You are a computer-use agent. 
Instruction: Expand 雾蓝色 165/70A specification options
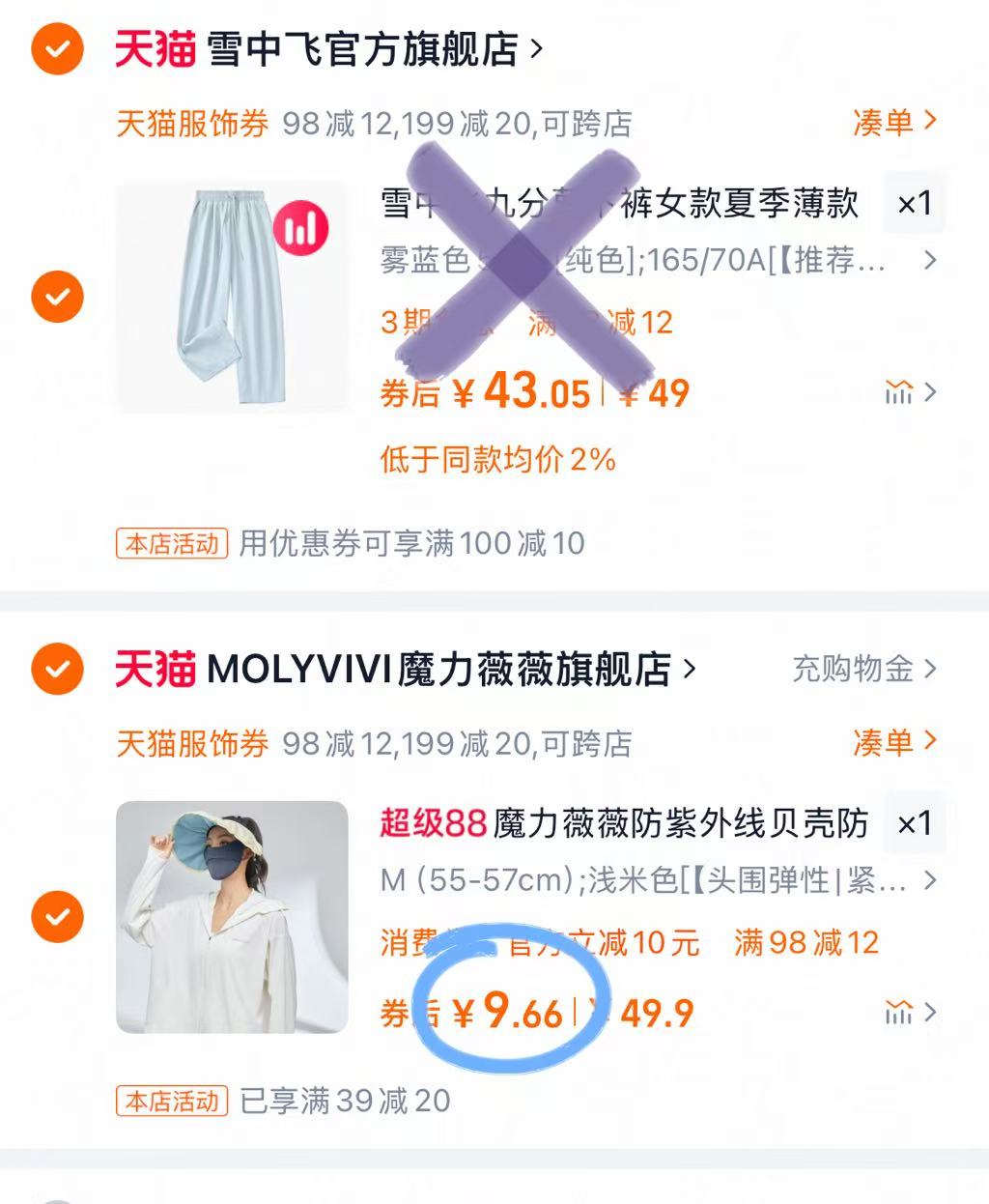pos(657,261)
